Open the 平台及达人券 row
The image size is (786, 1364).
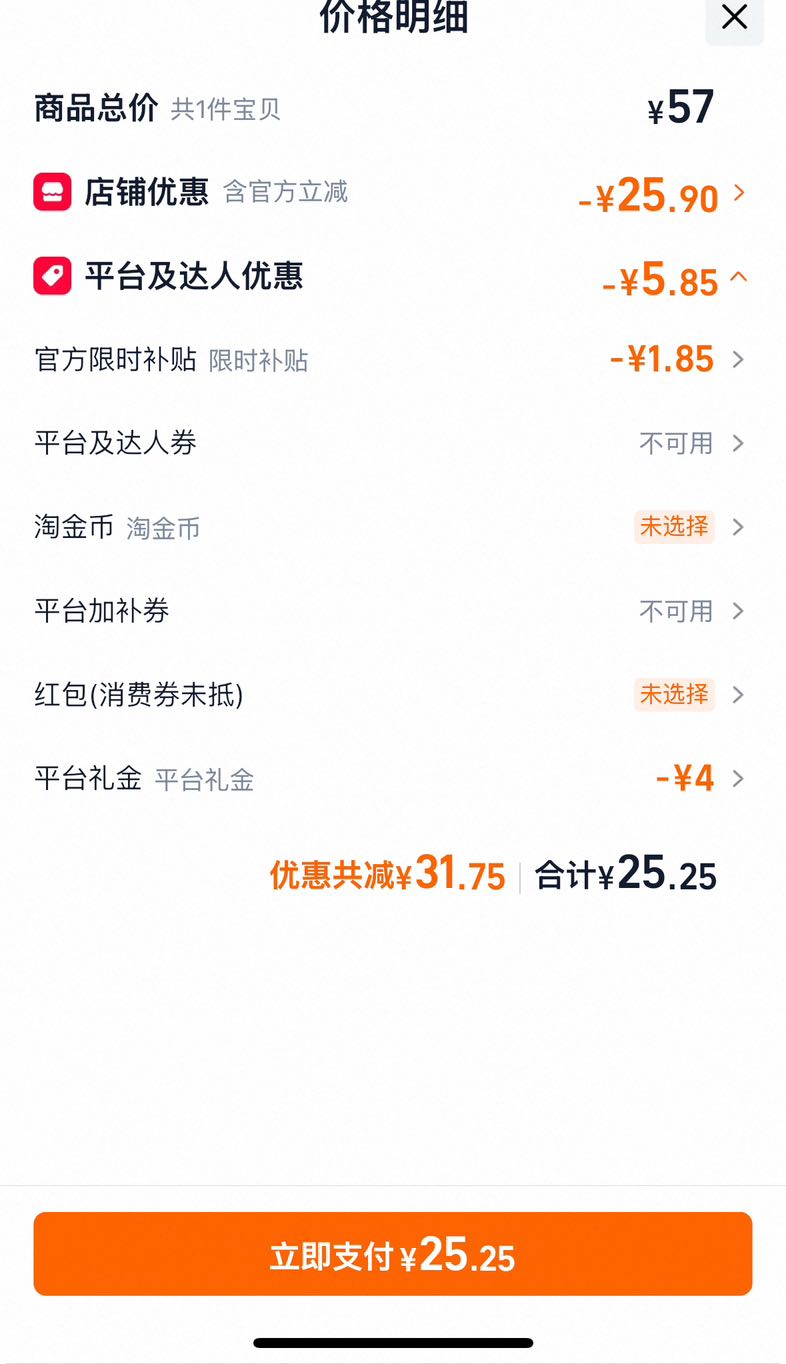pyautogui.click(x=392, y=443)
